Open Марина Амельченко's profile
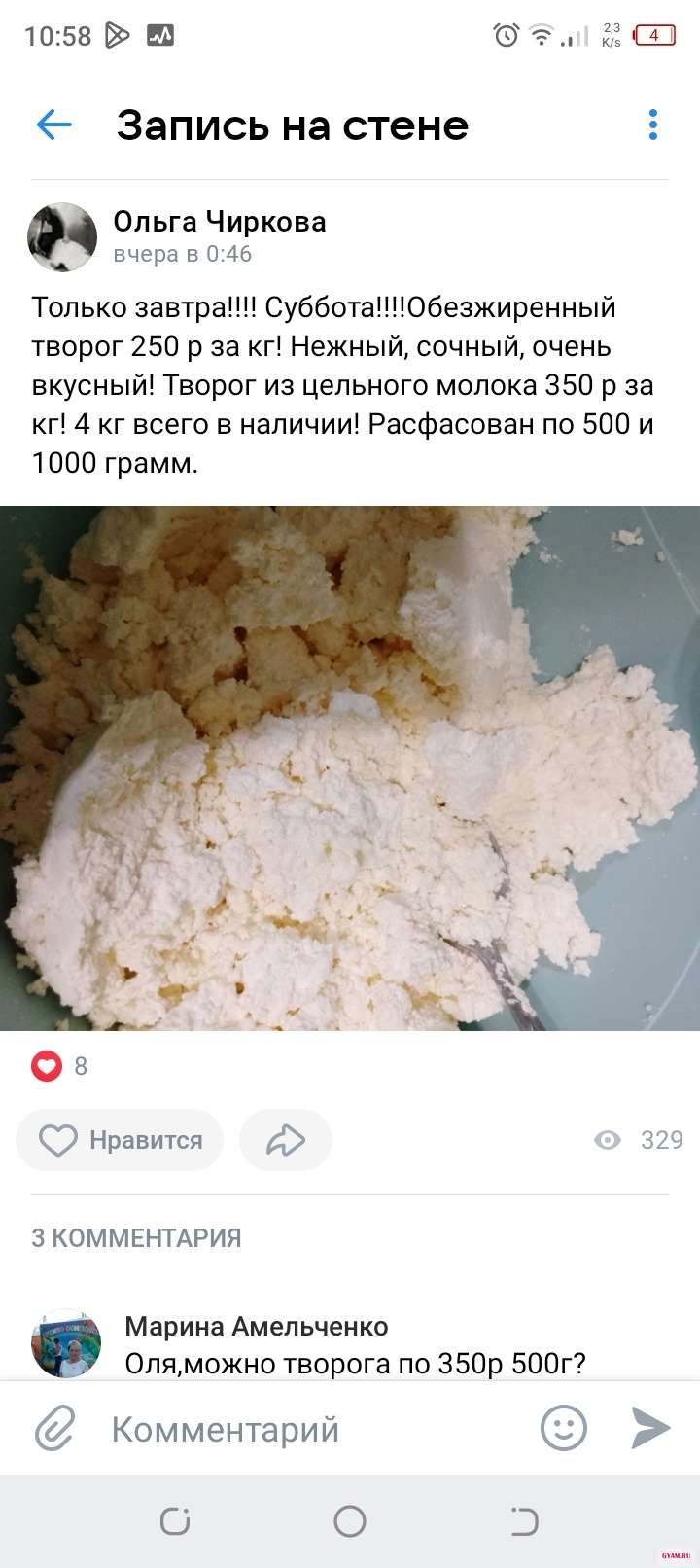700x1568 pixels. (x=257, y=1326)
